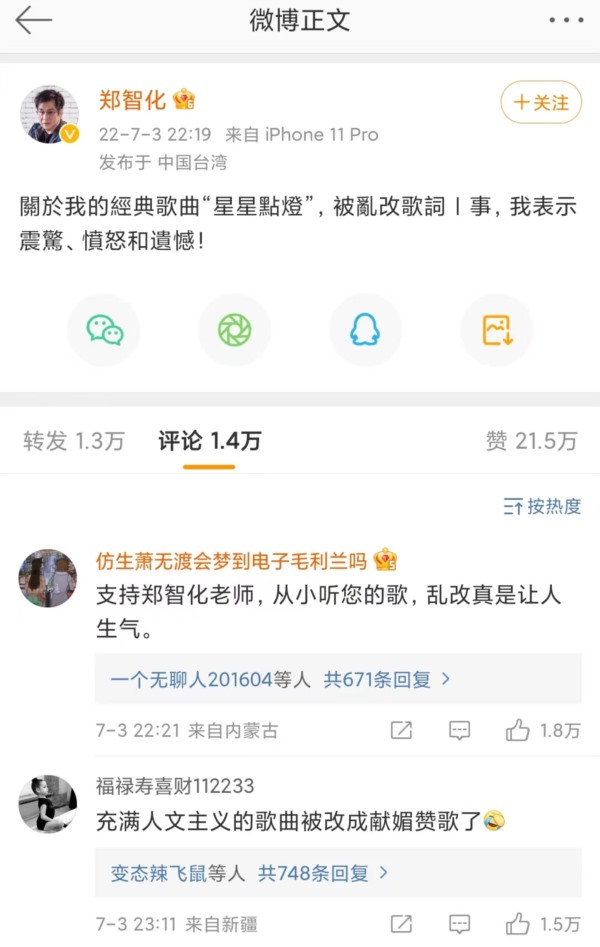Save the post as an image
This screenshot has height=947, width=600.
pos(496,330)
